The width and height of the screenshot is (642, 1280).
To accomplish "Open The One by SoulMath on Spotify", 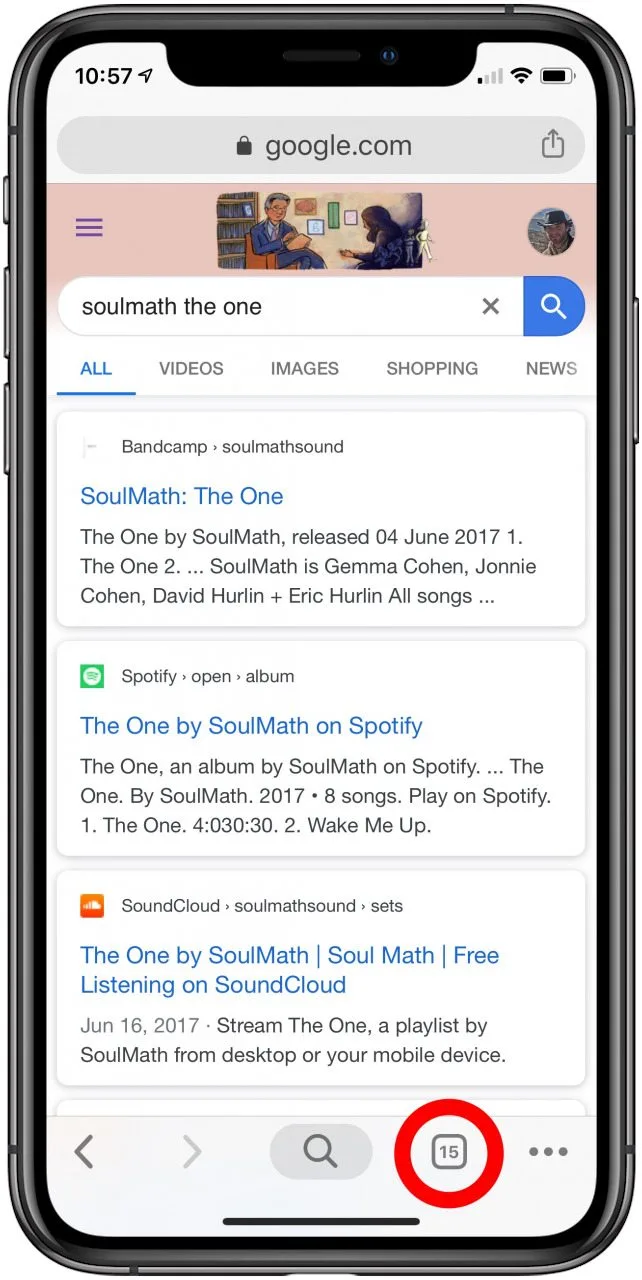I will 251,726.
